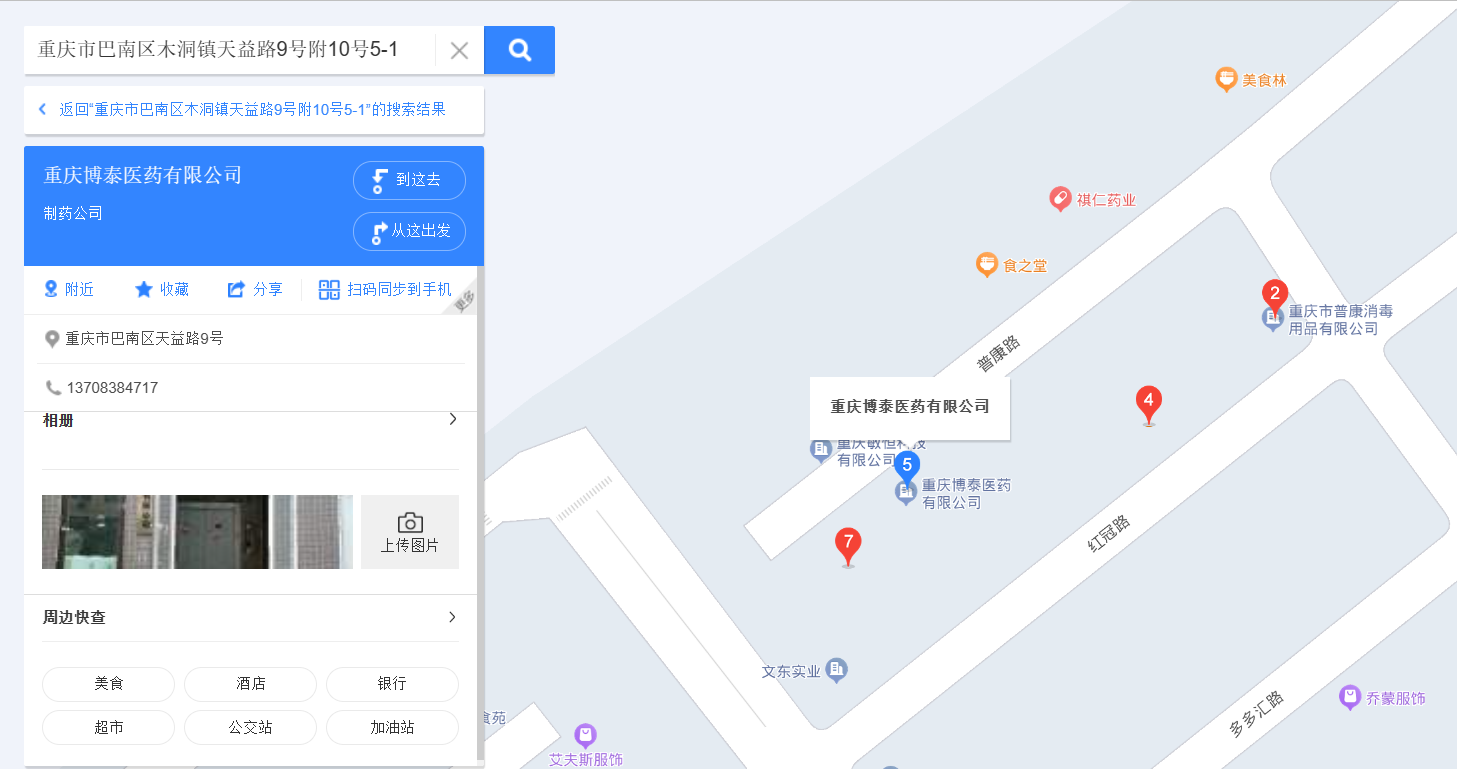Search nearby via 附近
Screen dimensions: 1457x769
tap(69, 290)
